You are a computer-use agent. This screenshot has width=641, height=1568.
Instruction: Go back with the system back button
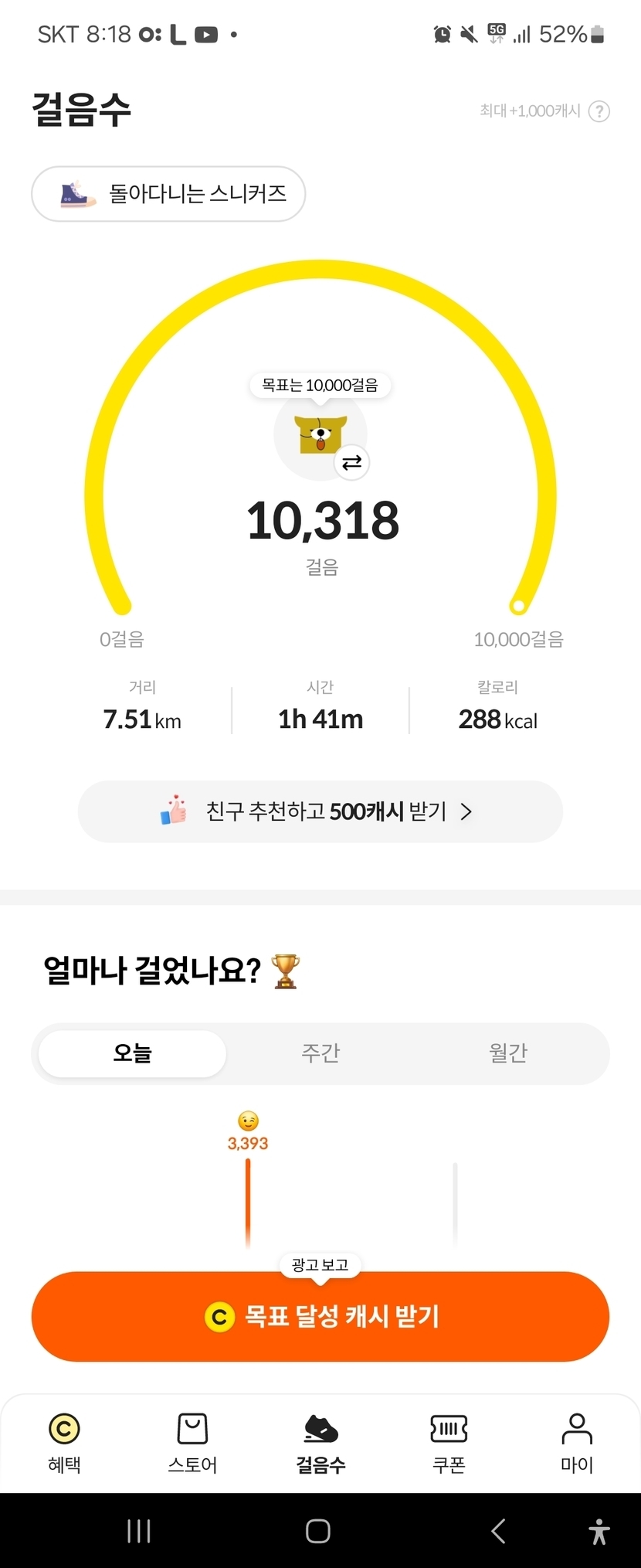pos(498,1531)
